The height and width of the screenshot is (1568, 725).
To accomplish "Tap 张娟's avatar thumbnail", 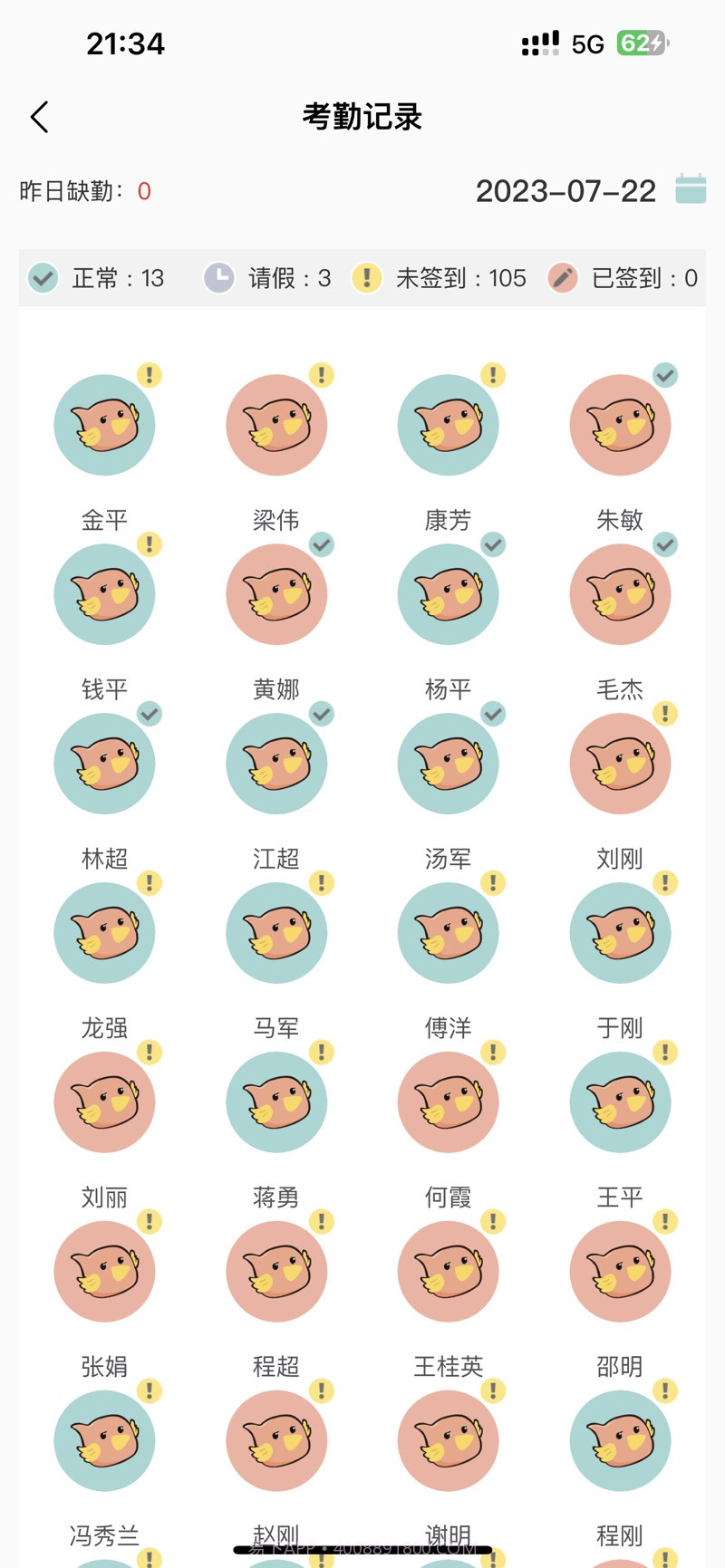I will tap(104, 1271).
